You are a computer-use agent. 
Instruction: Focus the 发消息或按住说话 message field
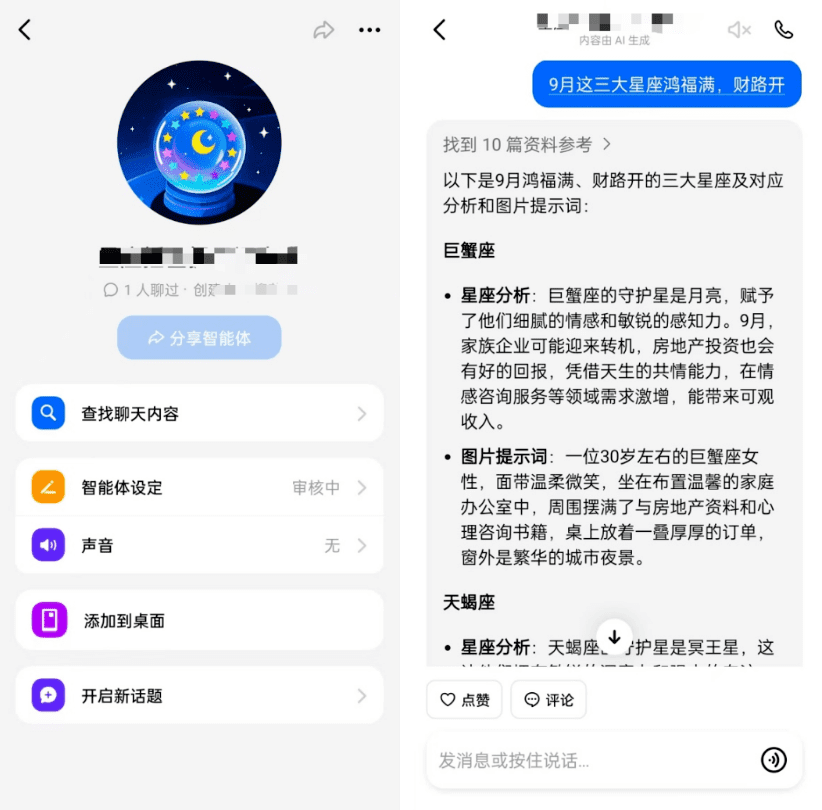590,760
